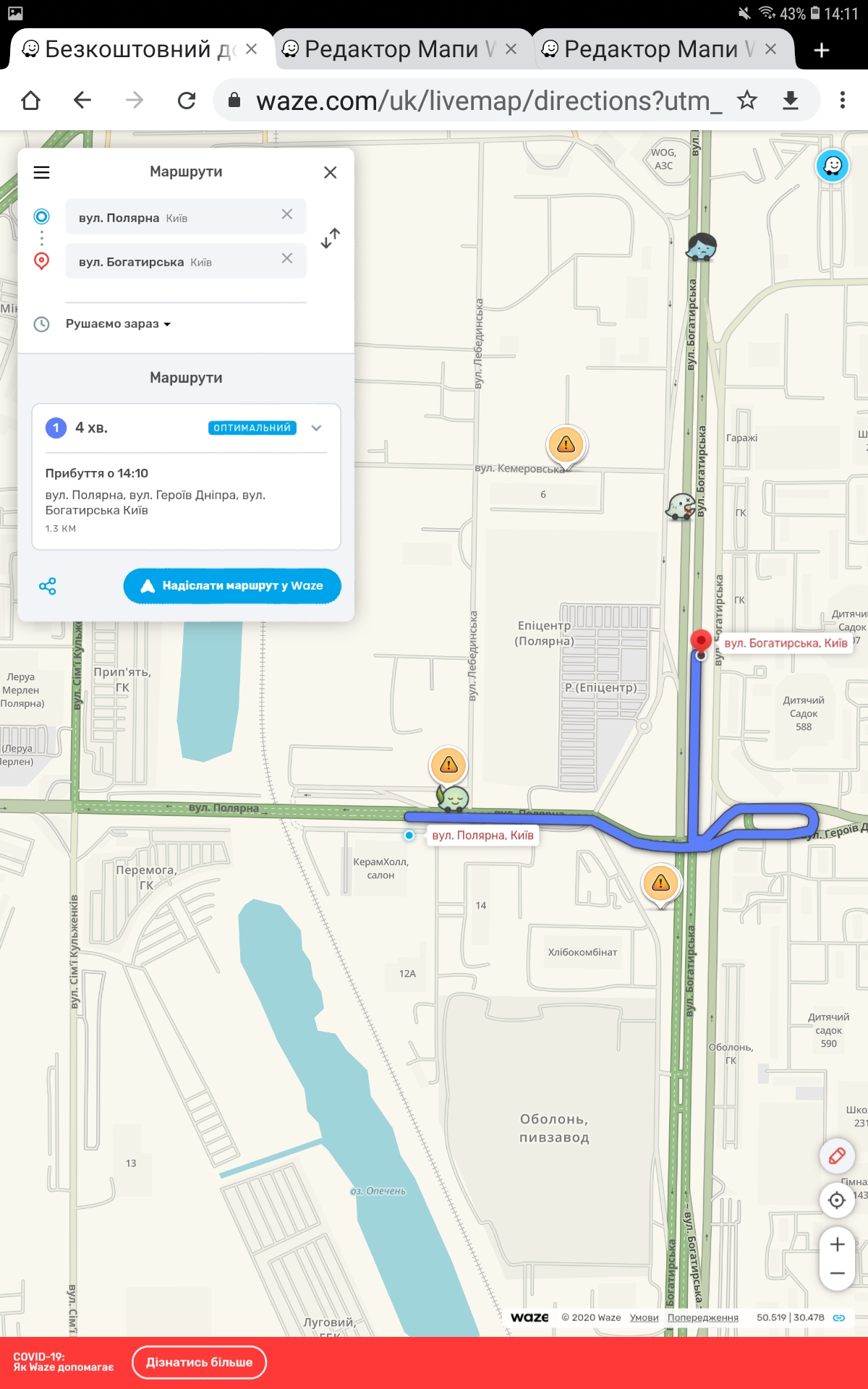This screenshot has width=868, height=1389.
Task: Open a new browser tab
Action: pyautogui.click(x=822, y=50)
